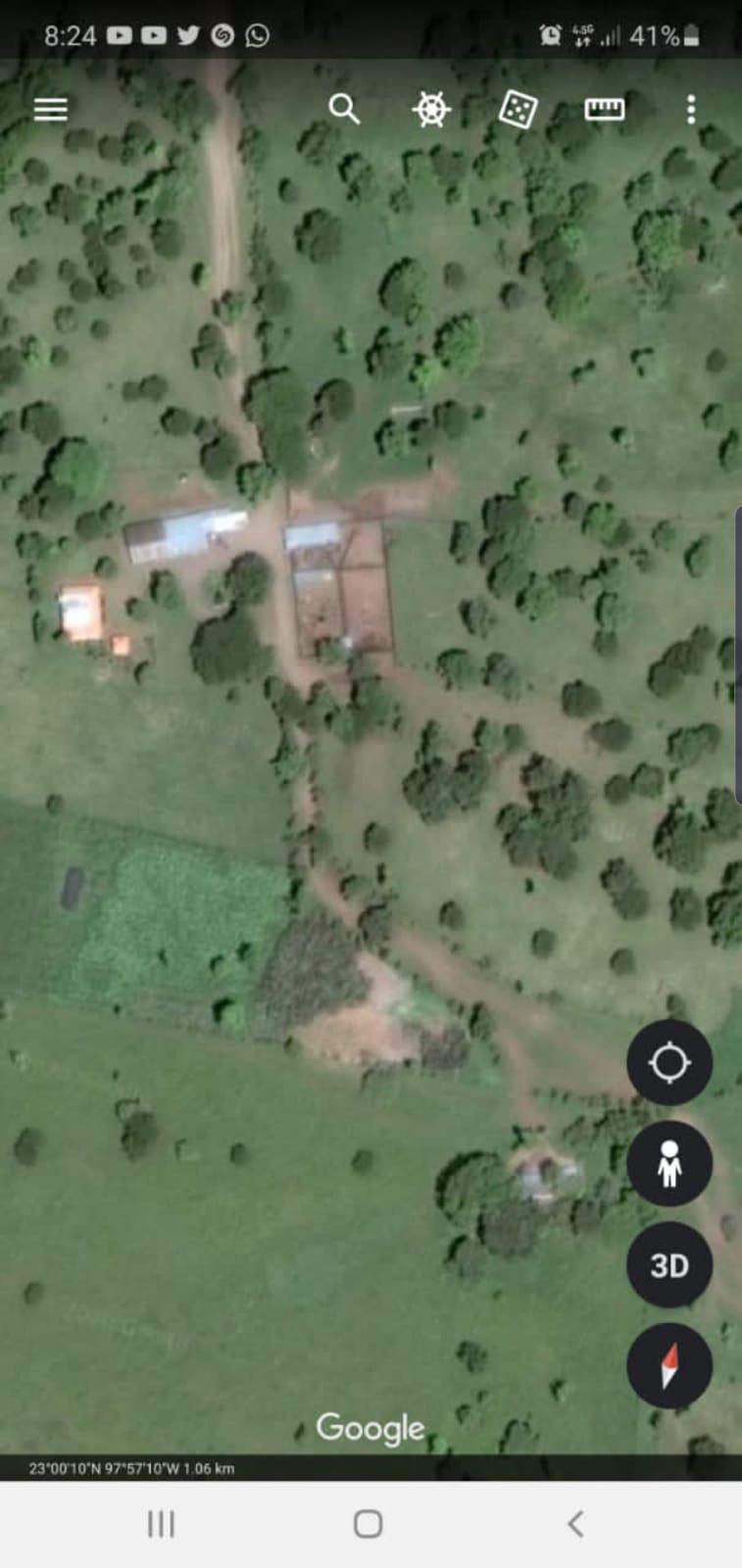Reset orientation with the compass button
The image size is (742, 1568).
669,1365
